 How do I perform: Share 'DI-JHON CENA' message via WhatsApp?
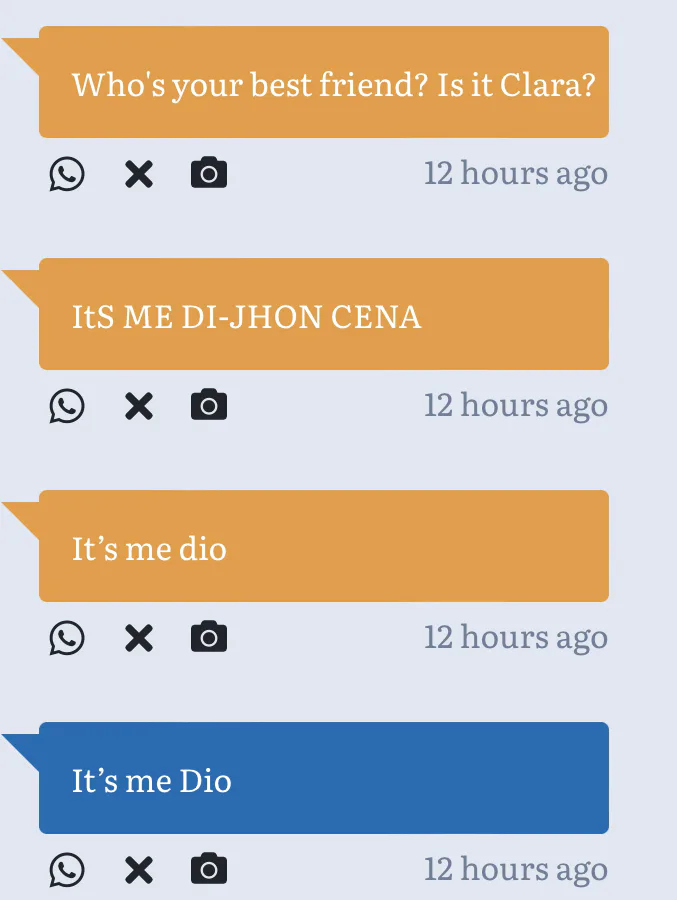coord(67,406)
